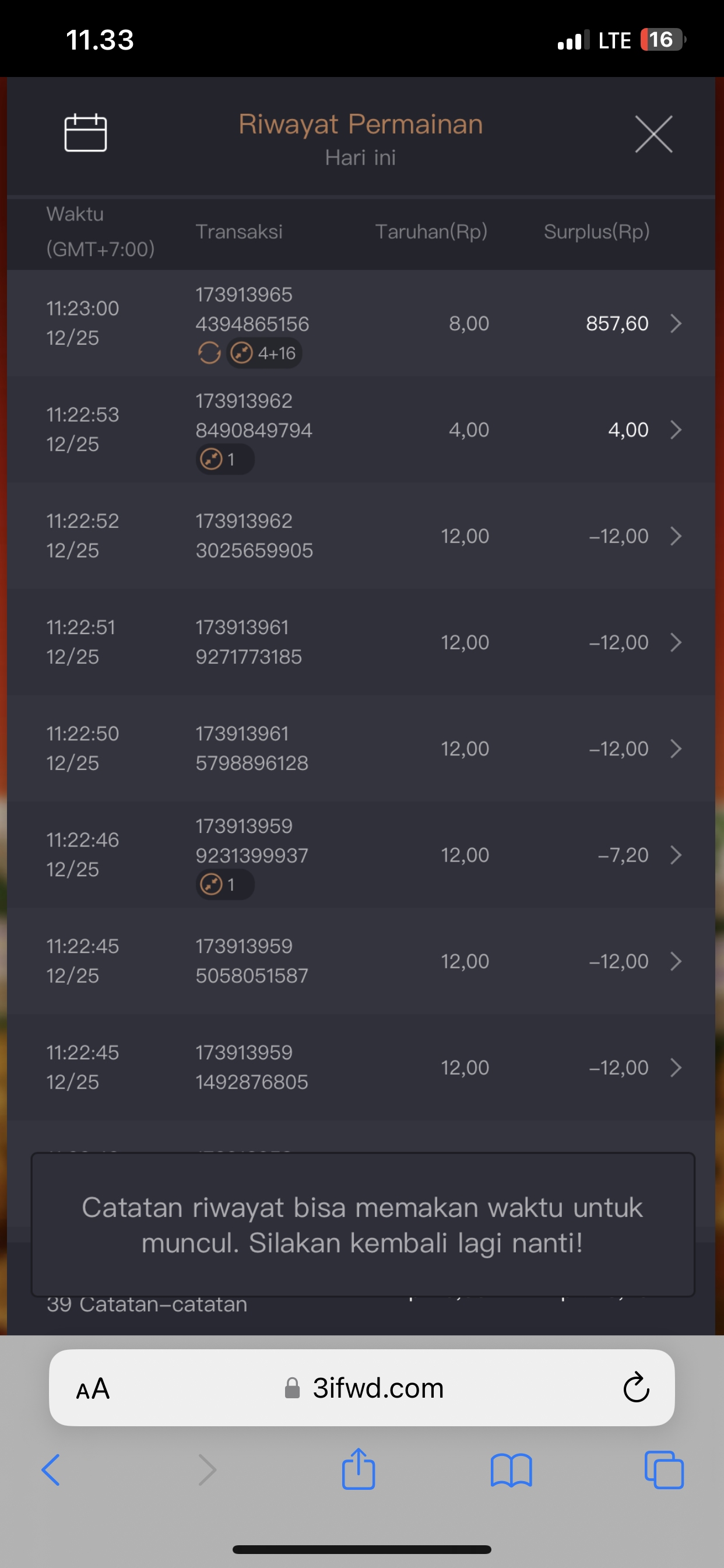View transaction 5058051587 details
The width and height of the screenshot is (724, 1568).
(674, 961)
